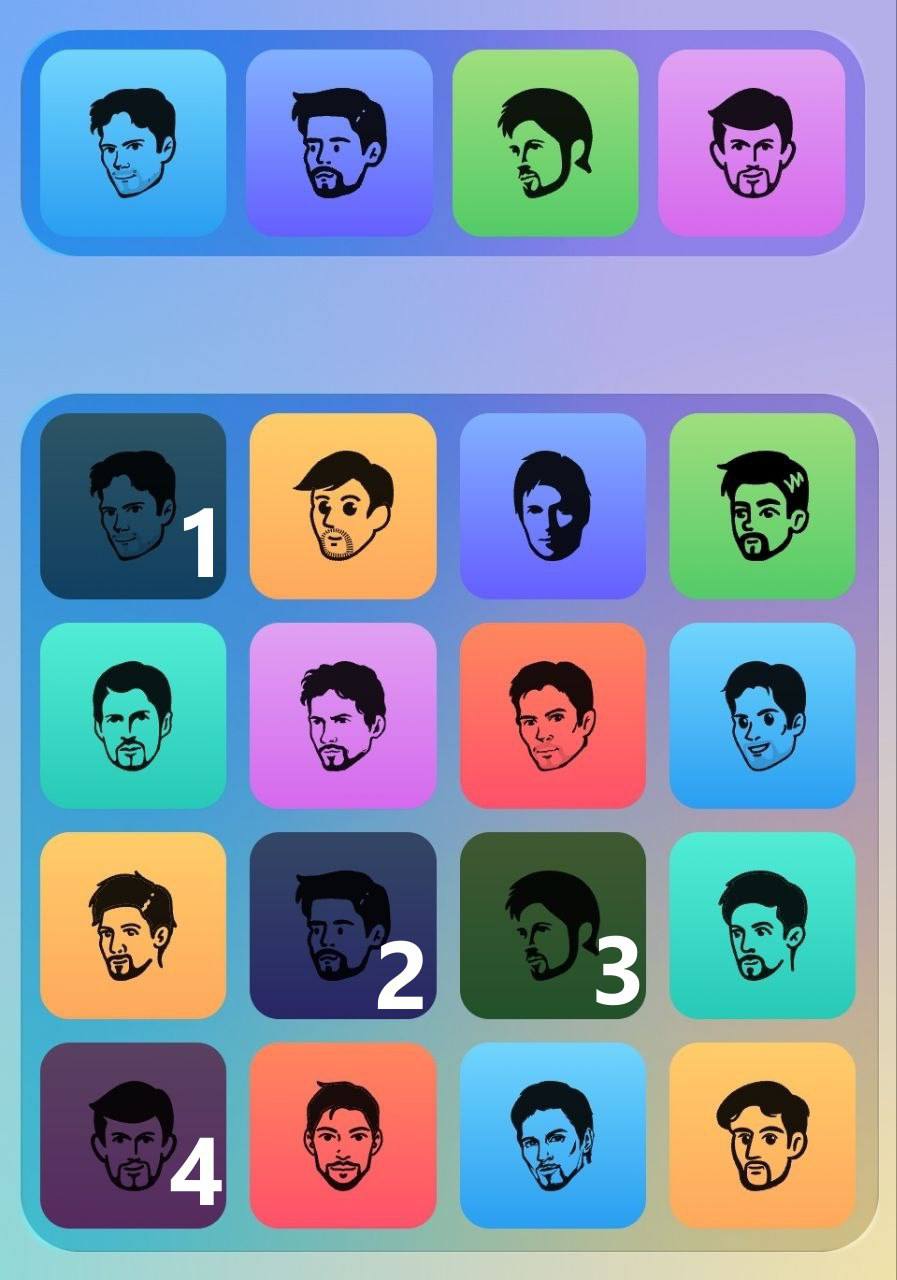
Task: Deselect the darkened tile numbered 4
Action: click(133, 1136)
